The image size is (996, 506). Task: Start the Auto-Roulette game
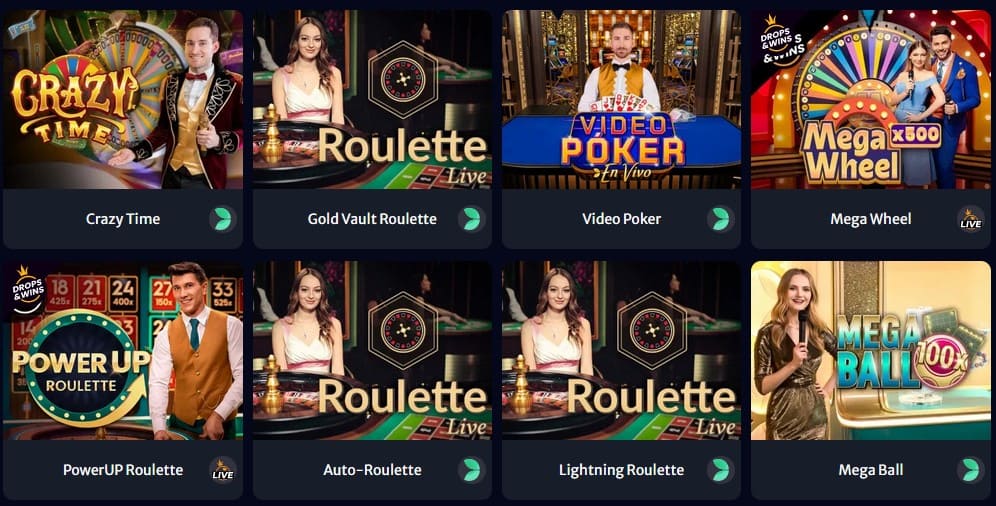pos(371,351)
